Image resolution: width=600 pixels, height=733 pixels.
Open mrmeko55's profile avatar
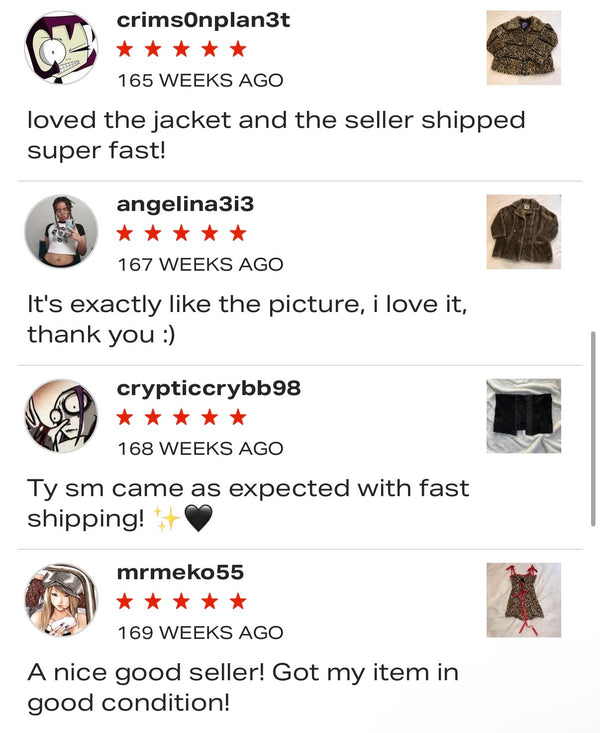(61, 600)
